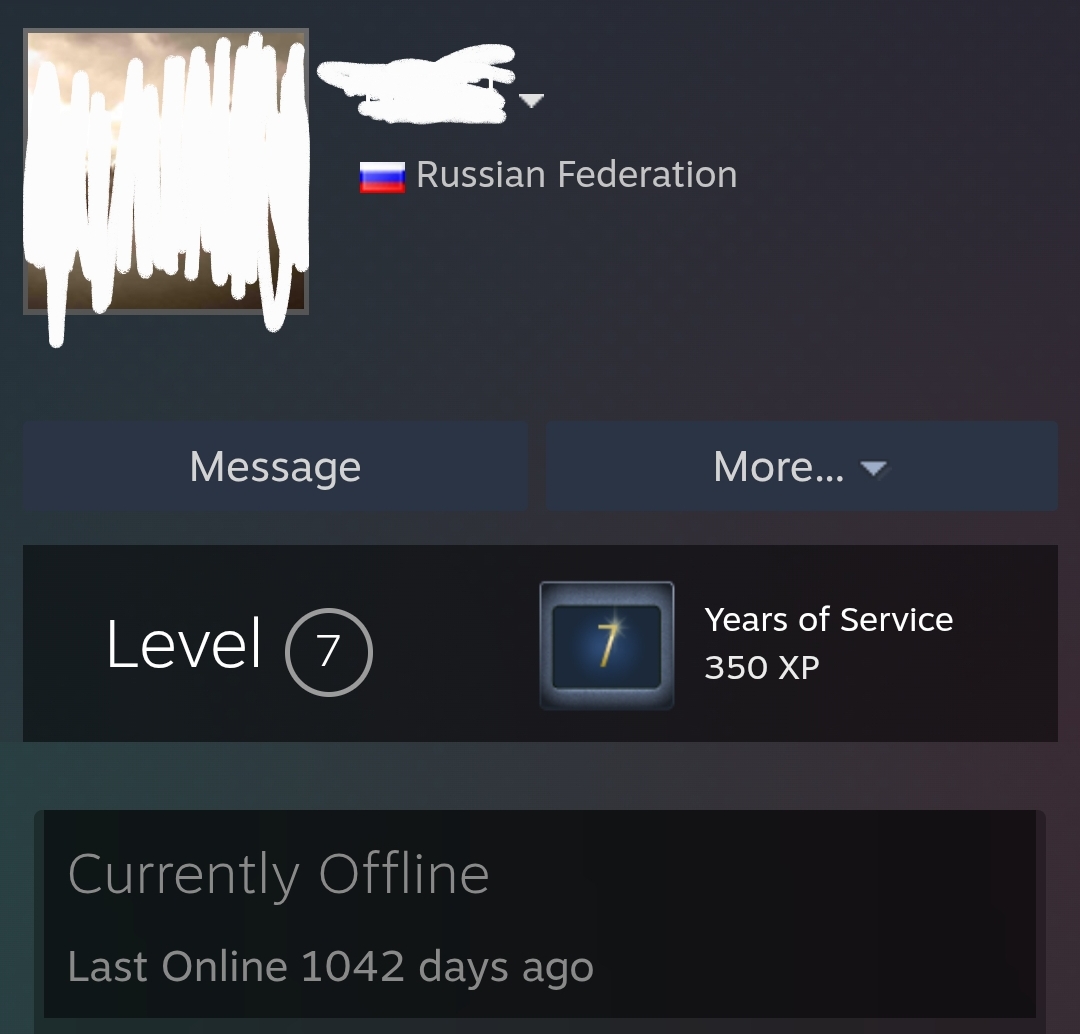Open the profile avatar picture

166,172
